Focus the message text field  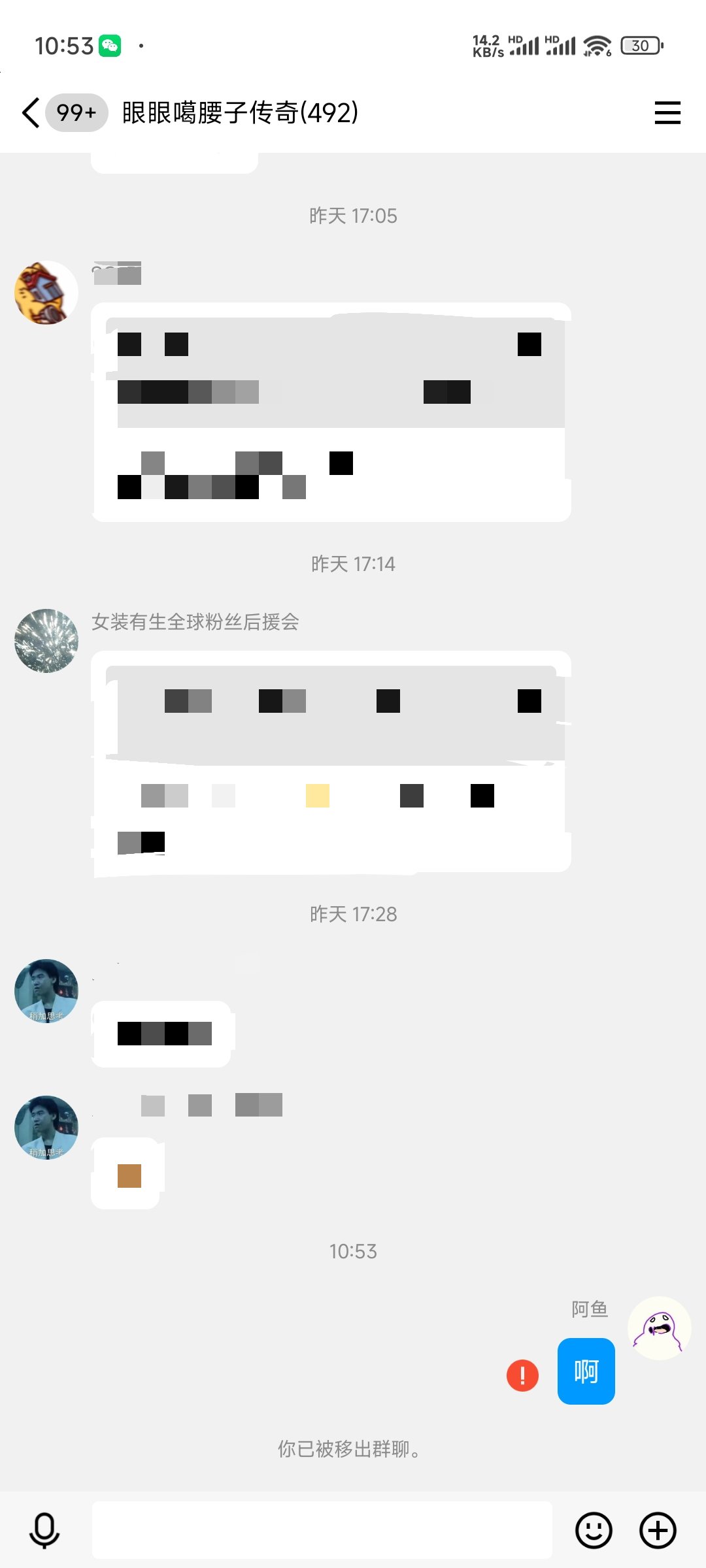pyautogui.click(x=322, y=1530)
